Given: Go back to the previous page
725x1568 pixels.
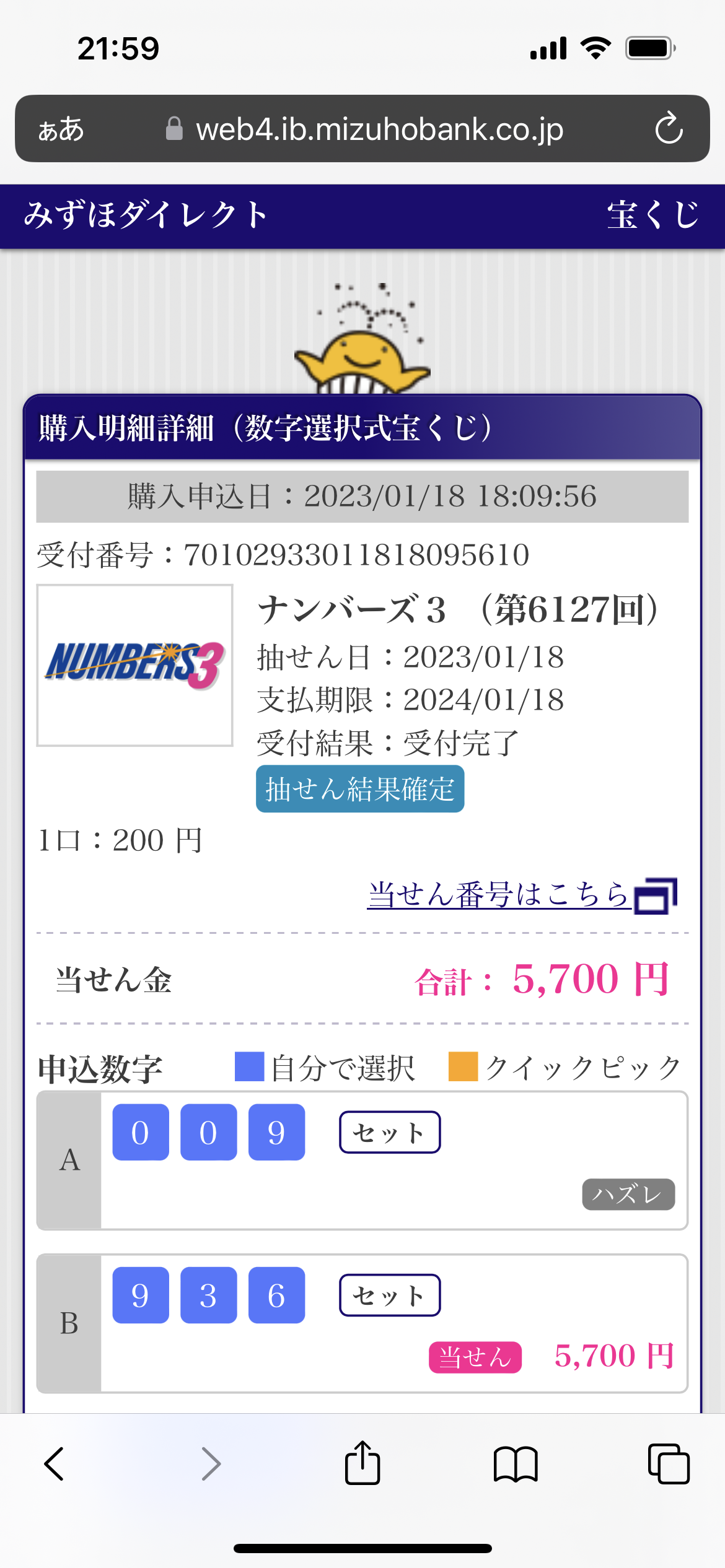Looking at the screenshot, I should (x=55, y=1464).
